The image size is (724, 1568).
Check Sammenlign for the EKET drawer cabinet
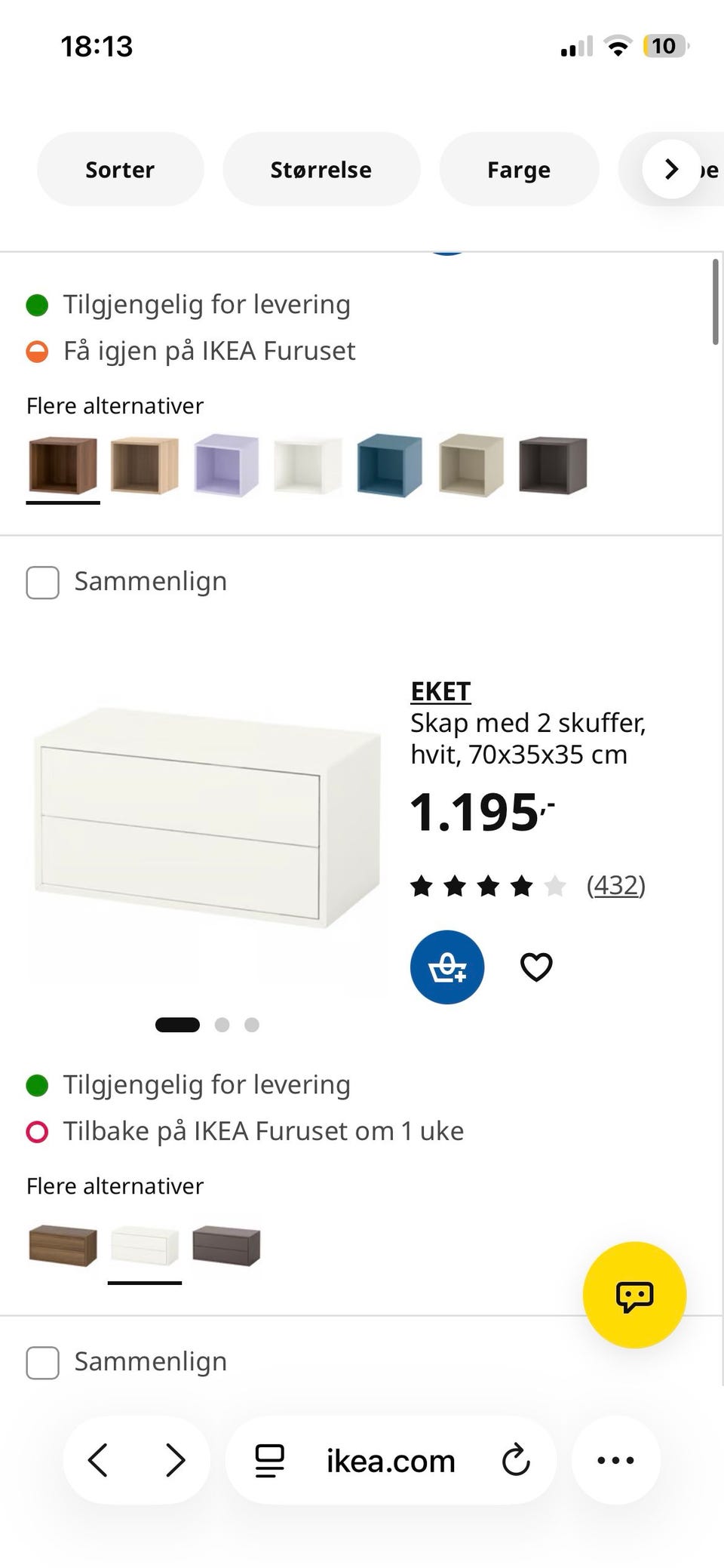click(43, 582)
